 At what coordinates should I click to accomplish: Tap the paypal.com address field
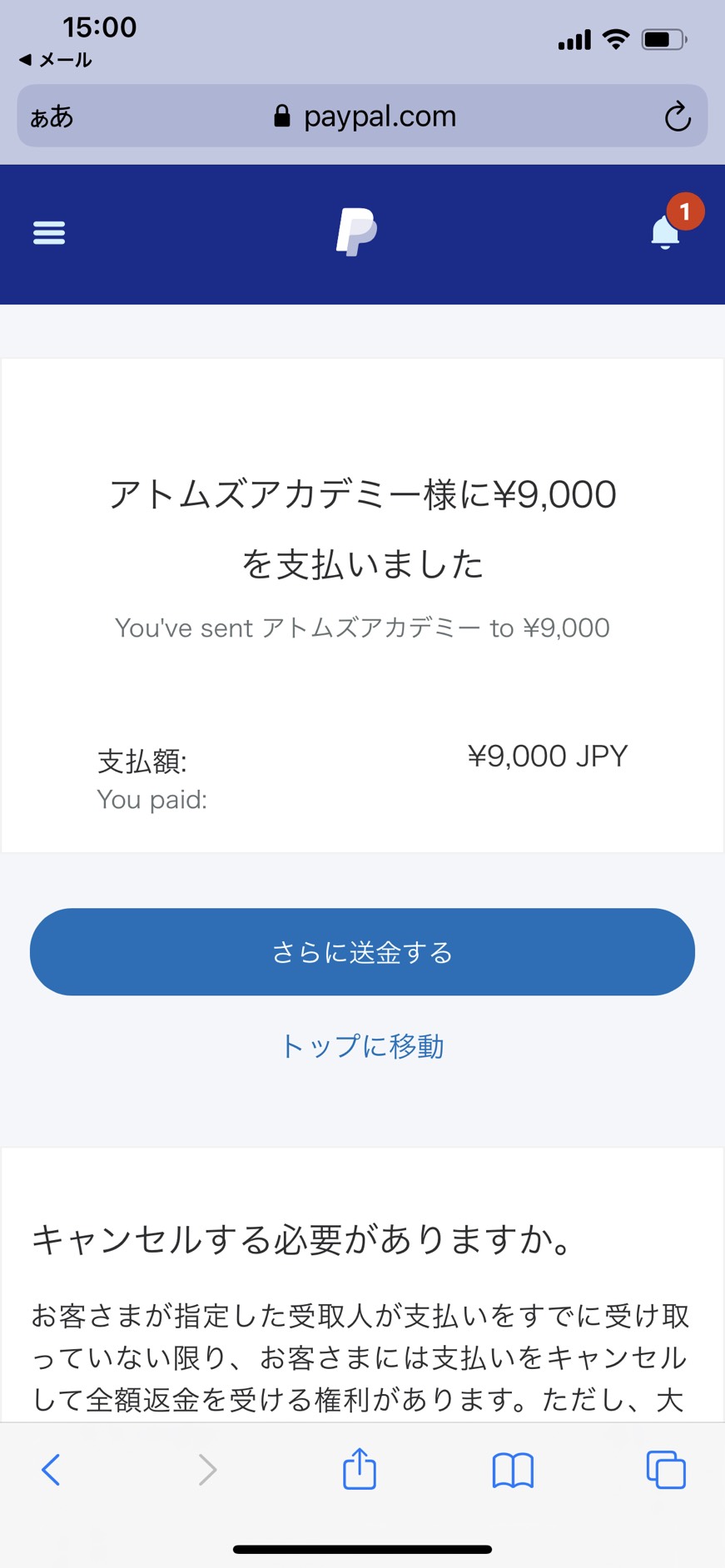tap(365, 117)
